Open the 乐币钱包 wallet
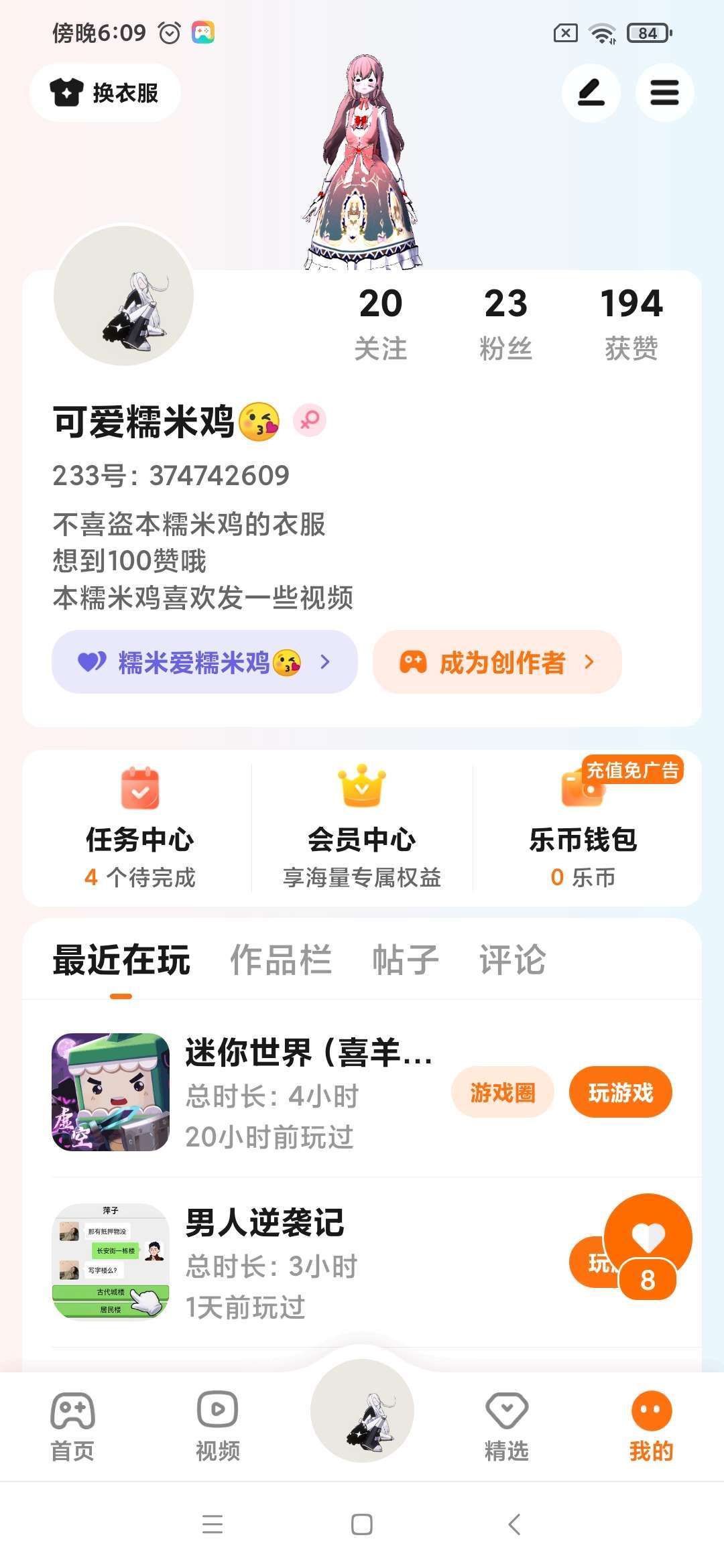724x1568 pixels. 583,828
